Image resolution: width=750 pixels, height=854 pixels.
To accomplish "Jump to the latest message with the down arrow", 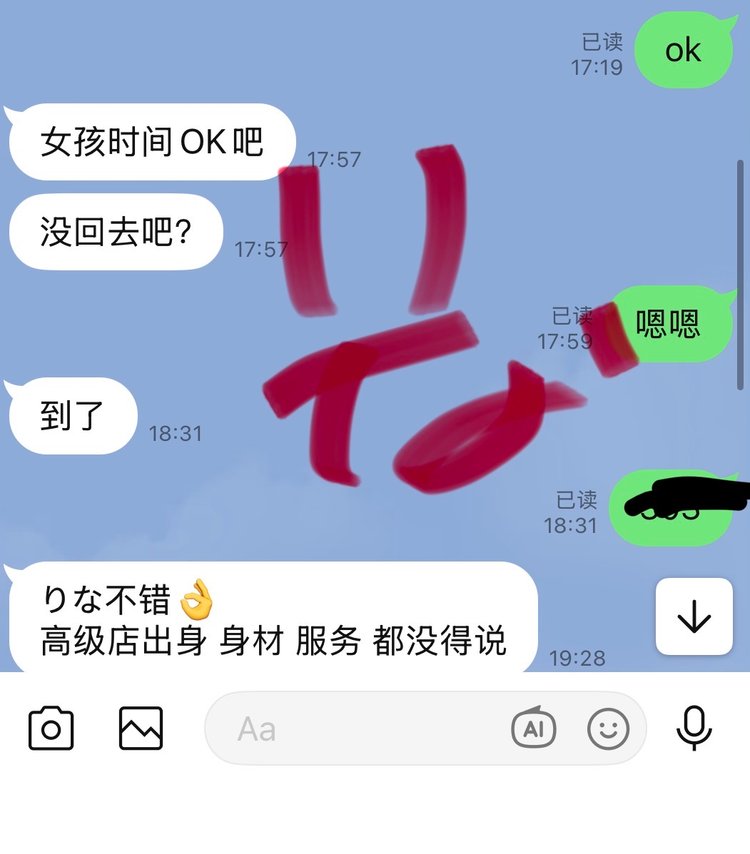I will (694, 618).
